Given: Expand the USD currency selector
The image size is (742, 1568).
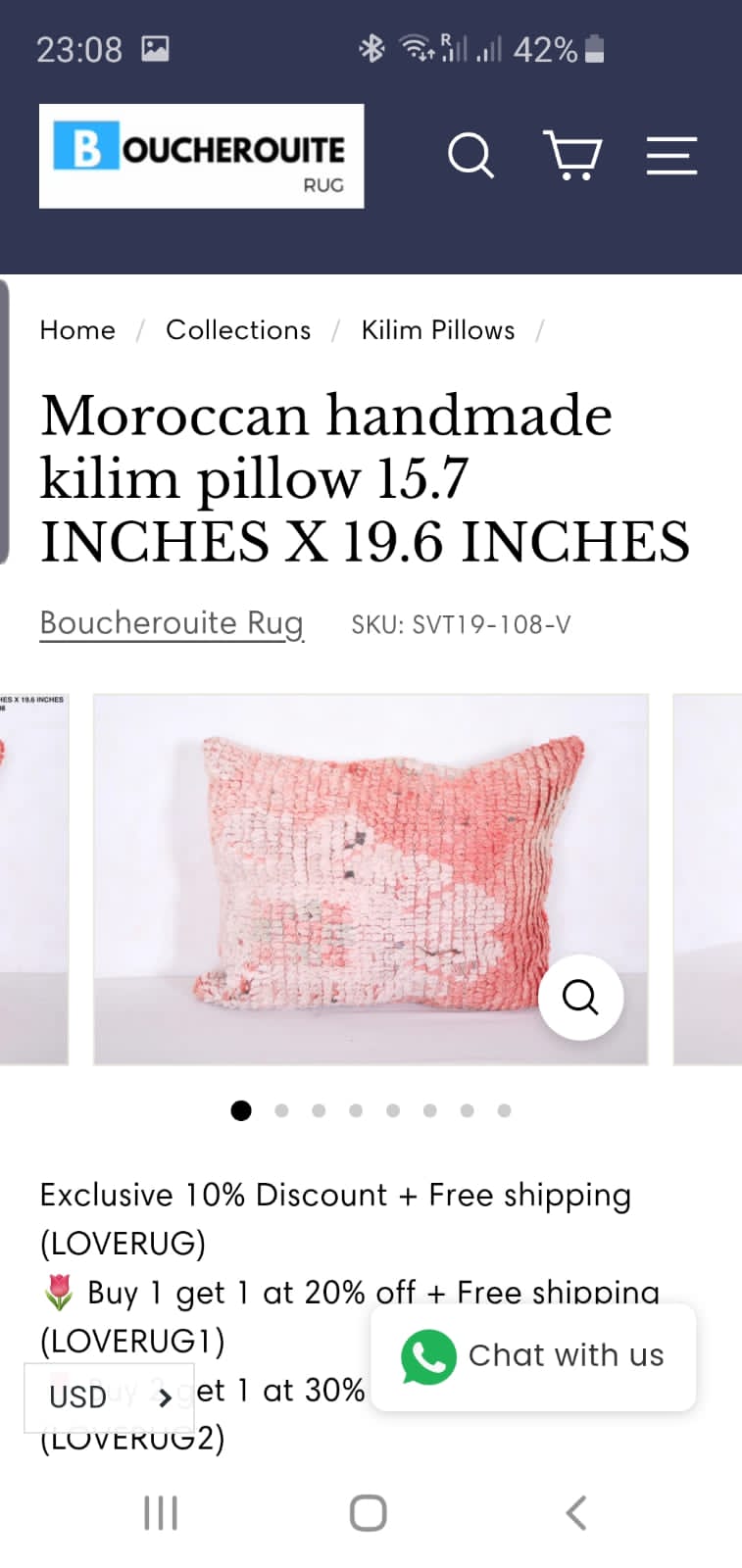Looking at the screenshot, I should [x=110, y=1396].
